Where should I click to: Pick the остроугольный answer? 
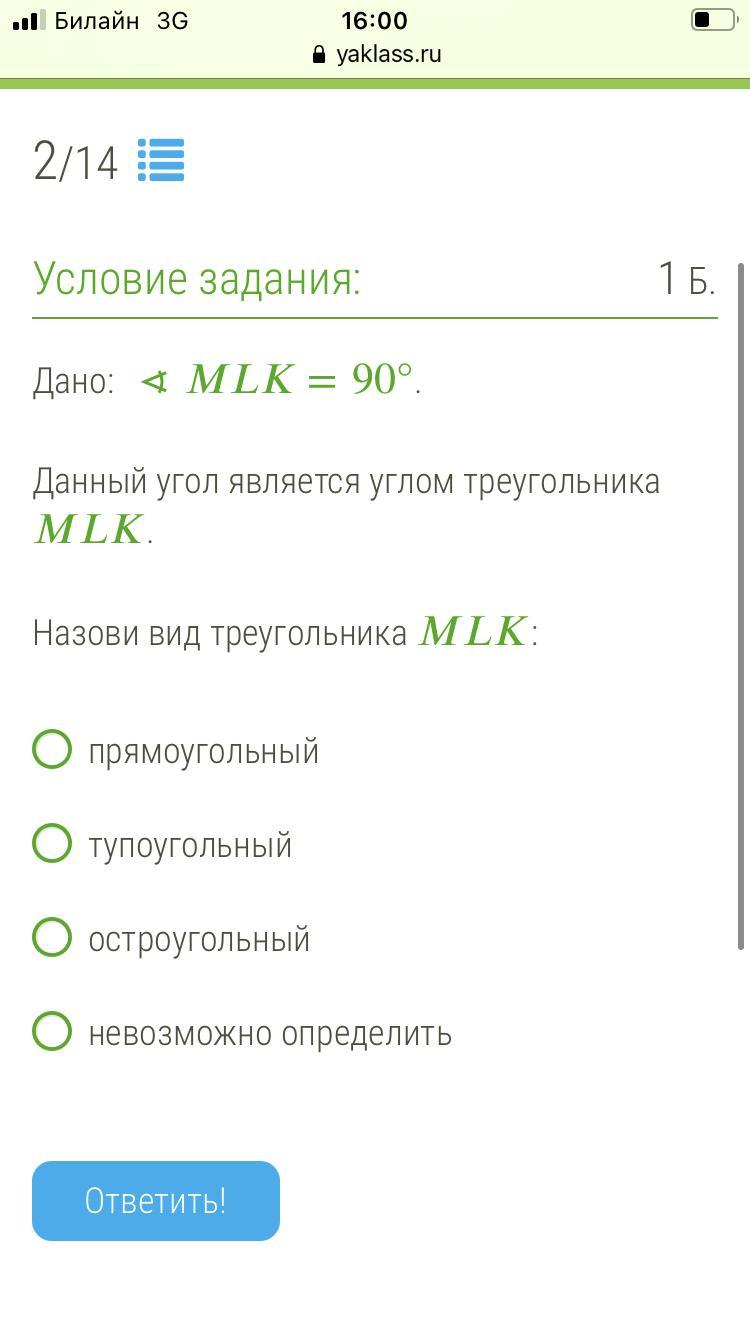[53, 938]
